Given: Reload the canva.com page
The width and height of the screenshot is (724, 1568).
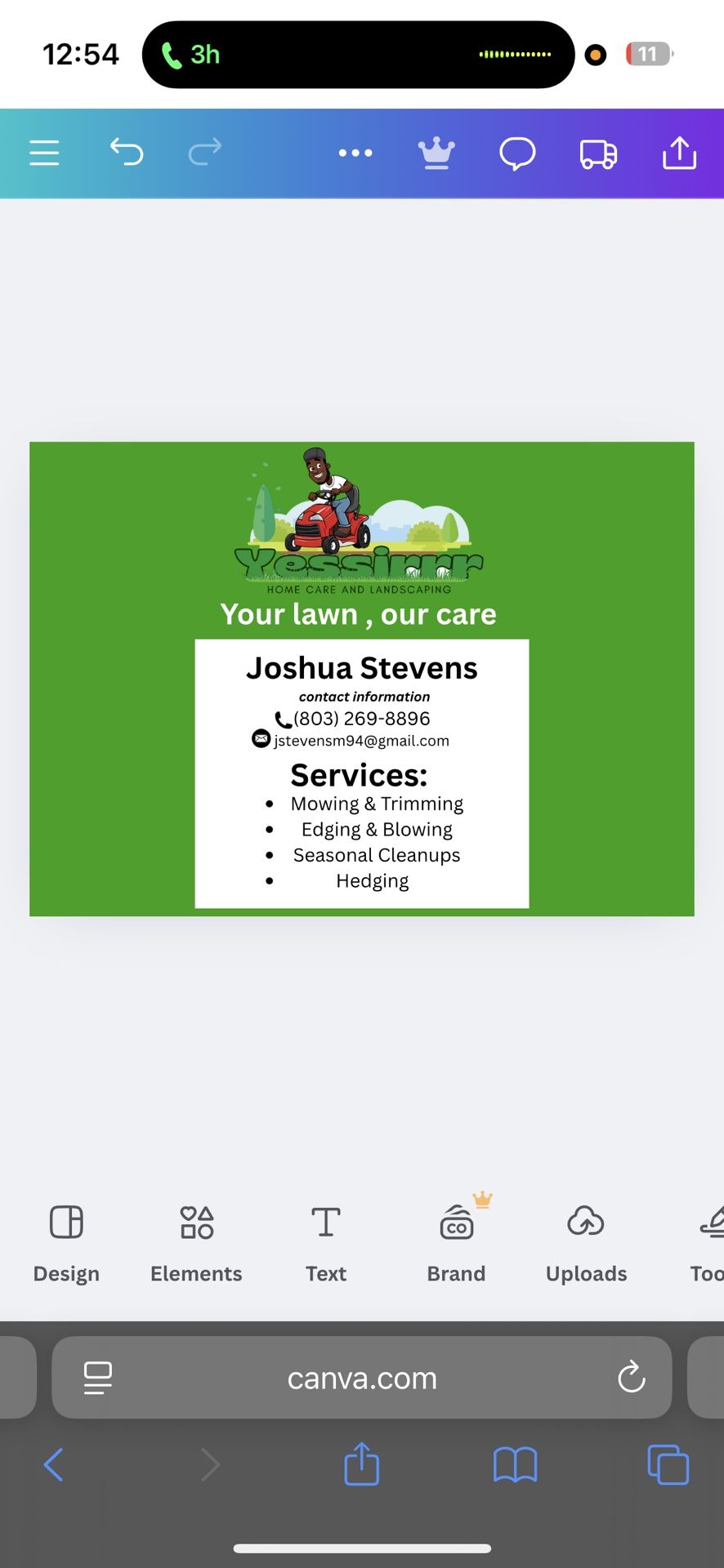Looking at the screenshot, I should point(632,1378).
